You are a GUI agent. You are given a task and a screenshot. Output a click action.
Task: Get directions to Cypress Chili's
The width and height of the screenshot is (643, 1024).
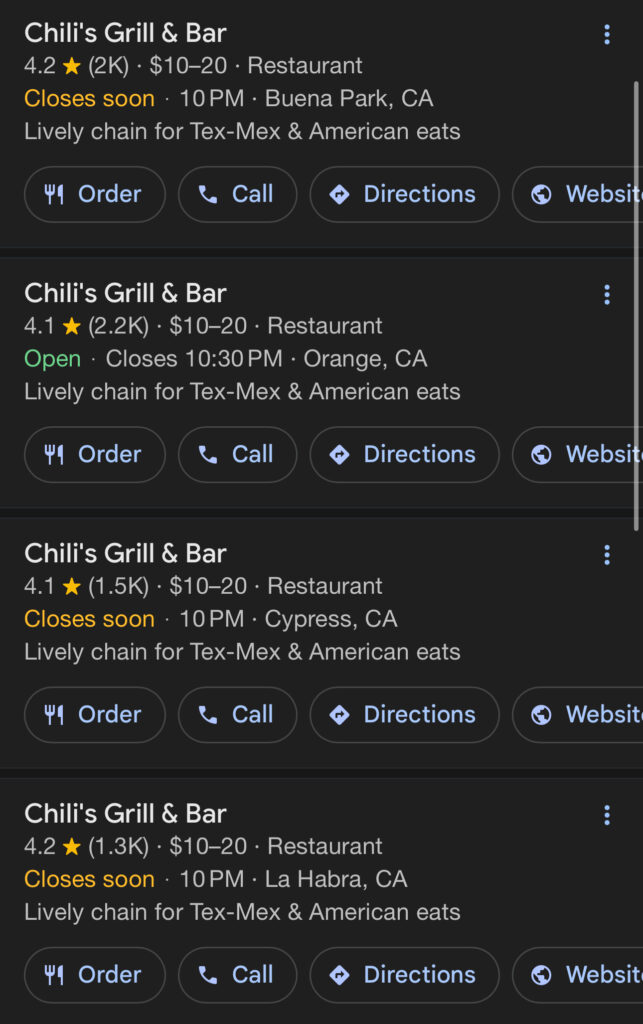point(404,714)
